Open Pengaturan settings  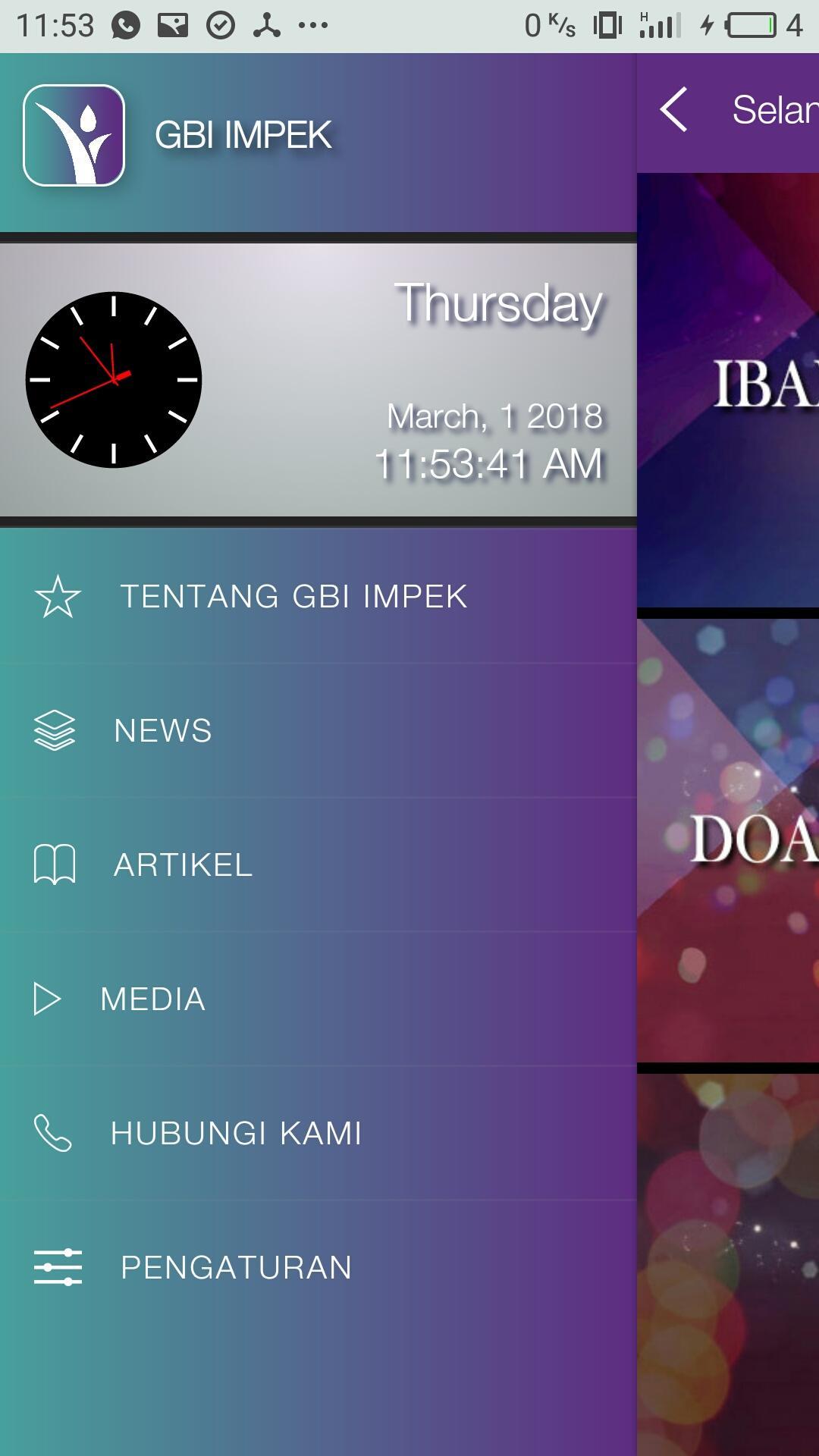coord(236,1268)
